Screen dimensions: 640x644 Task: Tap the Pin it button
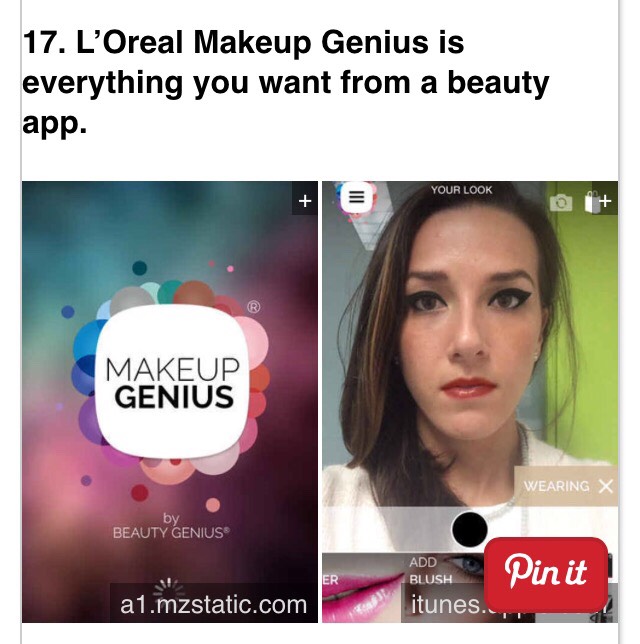(x=545, y=574)
